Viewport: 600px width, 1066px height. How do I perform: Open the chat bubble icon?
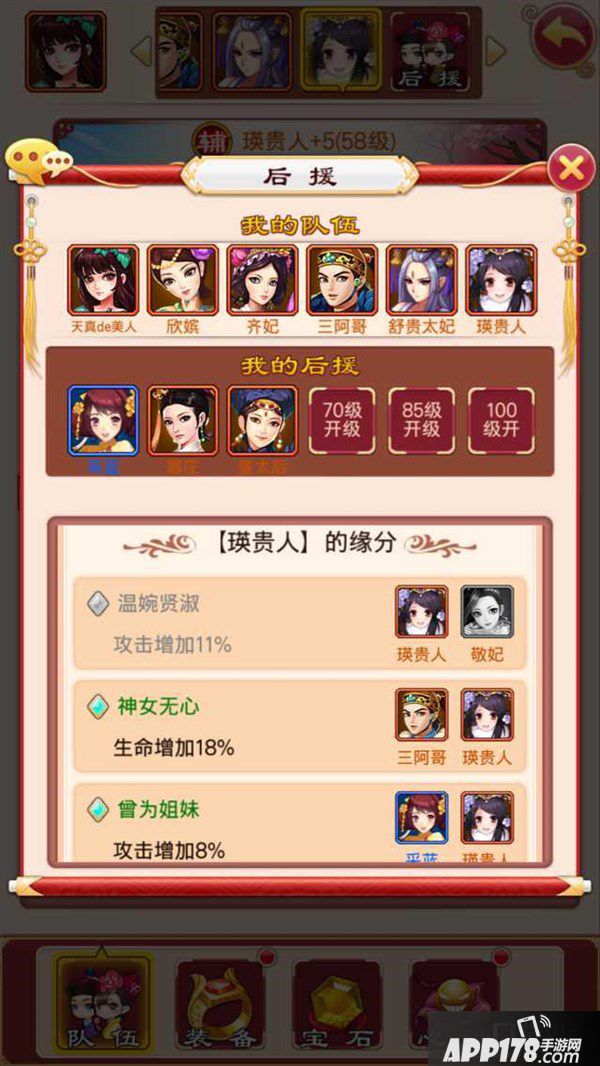(38, 162)
